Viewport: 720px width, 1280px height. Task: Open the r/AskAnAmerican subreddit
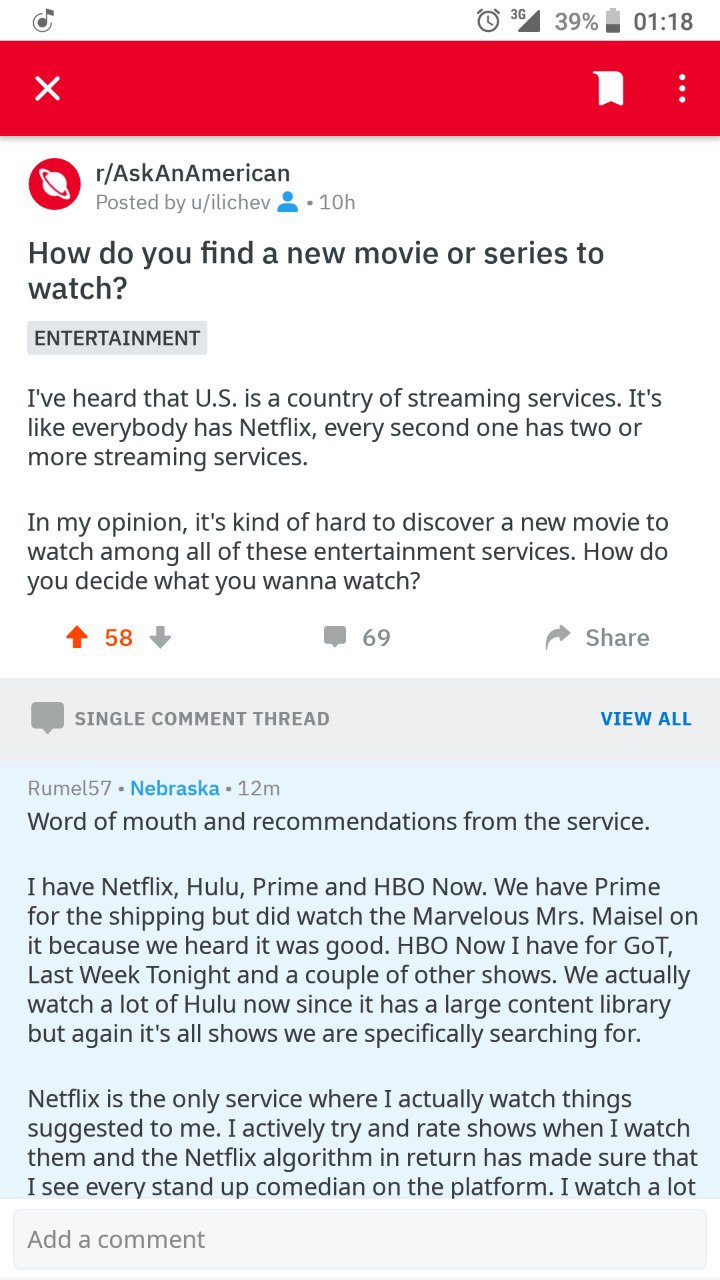pyautogui.click(x=193, y=173)
